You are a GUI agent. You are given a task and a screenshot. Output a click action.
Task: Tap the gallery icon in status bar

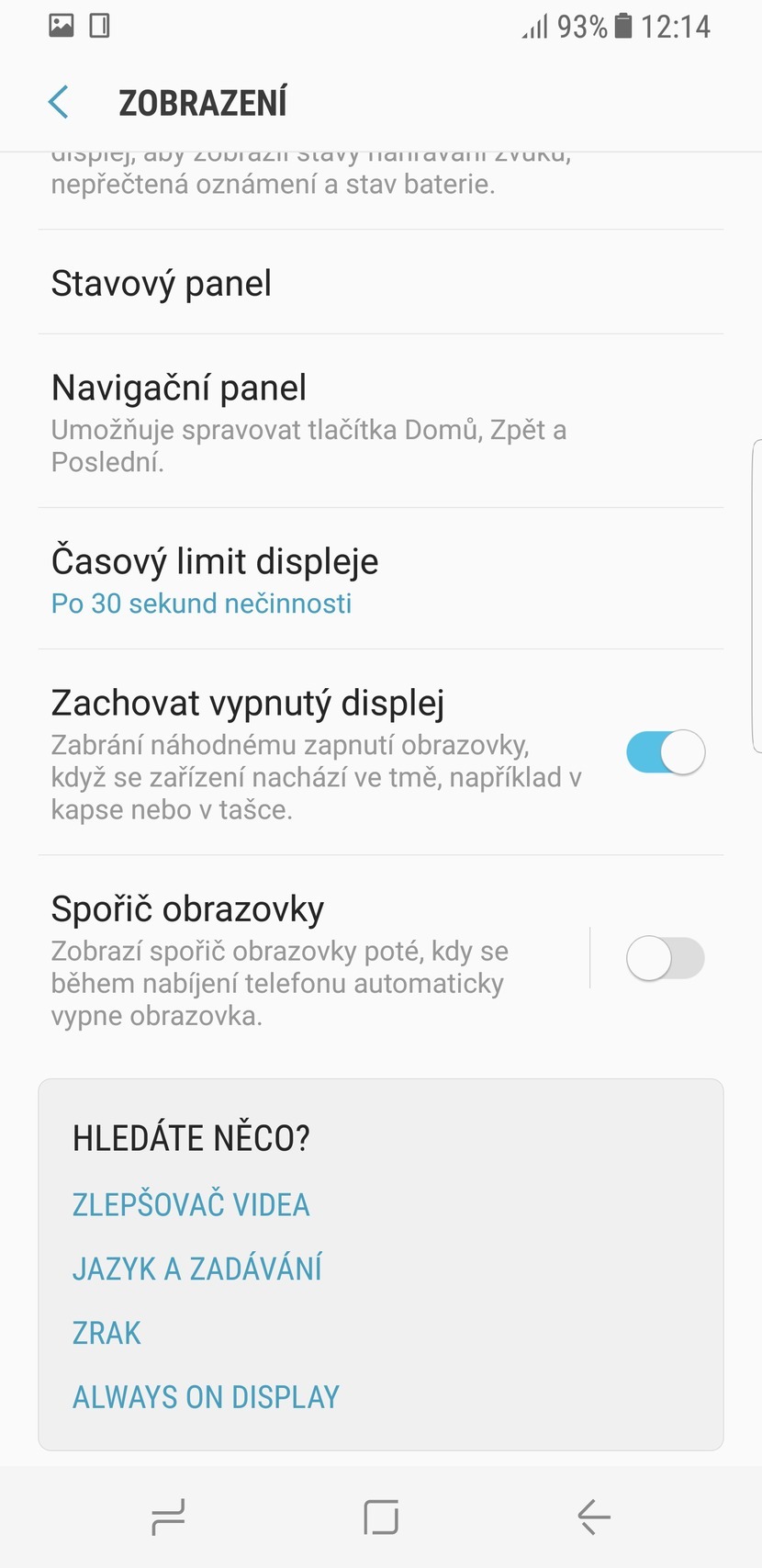pyautogui.click(x=61, y=26)
